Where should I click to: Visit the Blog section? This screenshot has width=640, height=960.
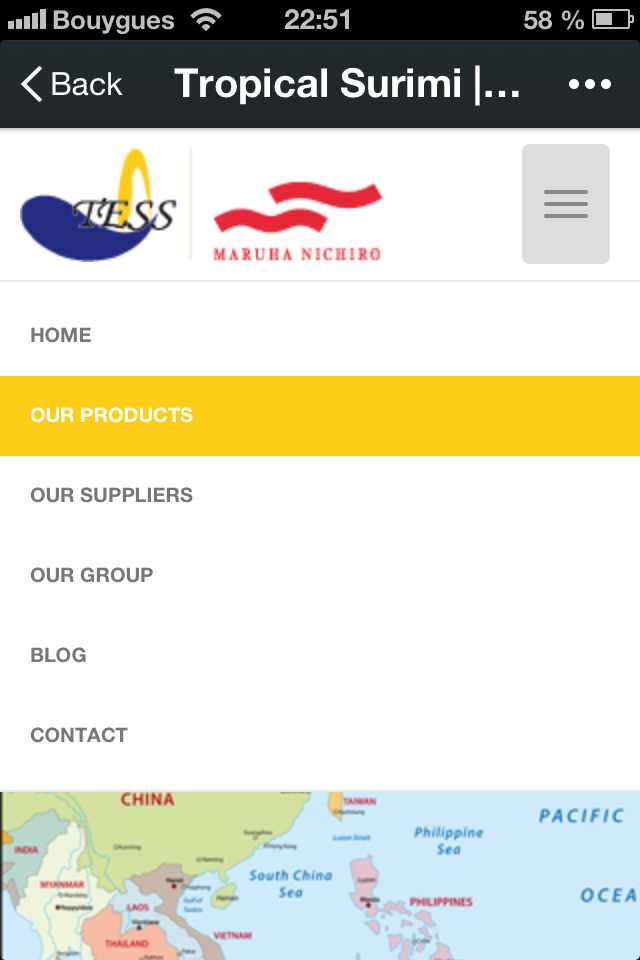[58, 655]
